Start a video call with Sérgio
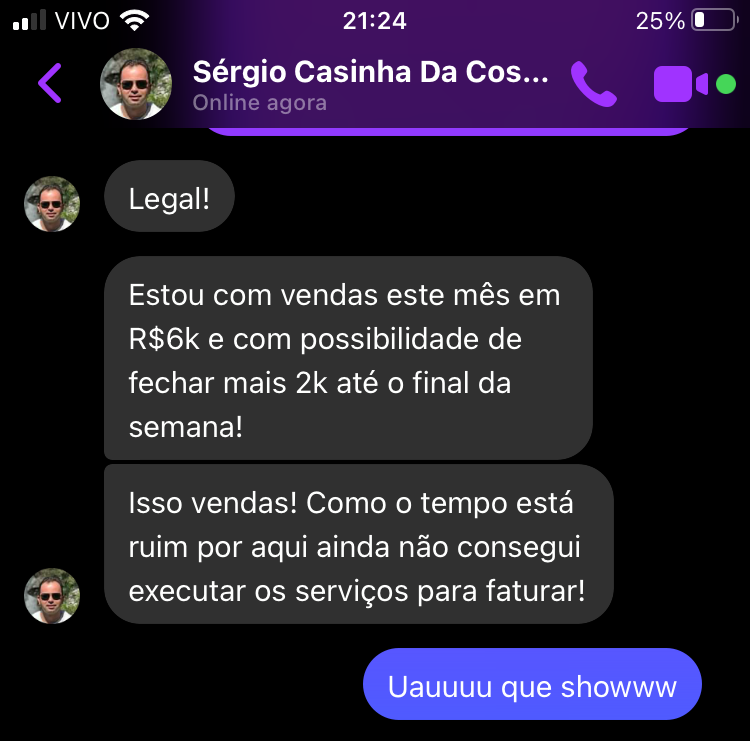 (x=682, y=84)
